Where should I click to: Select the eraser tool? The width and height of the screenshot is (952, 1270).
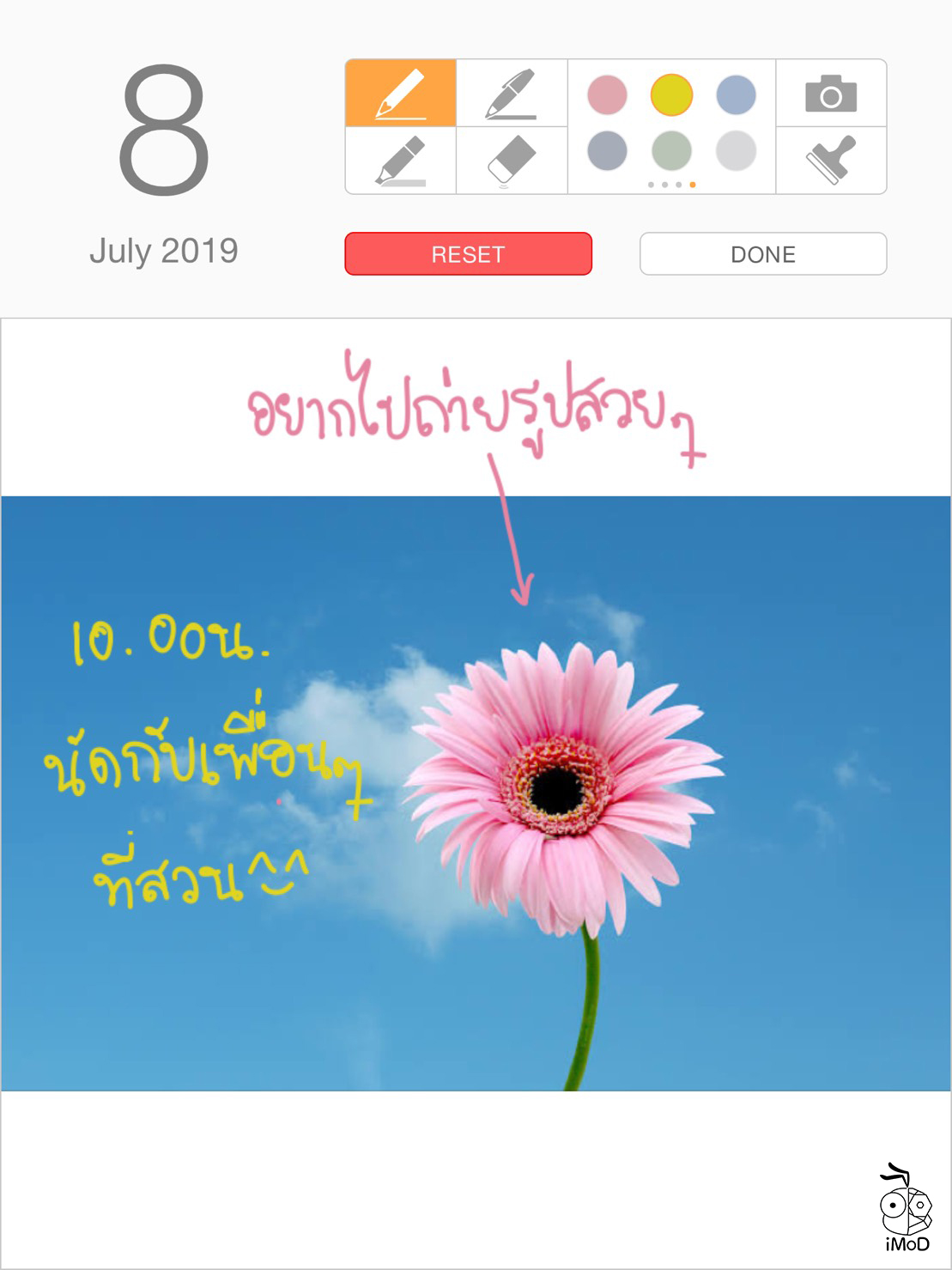tap(512, 160)
